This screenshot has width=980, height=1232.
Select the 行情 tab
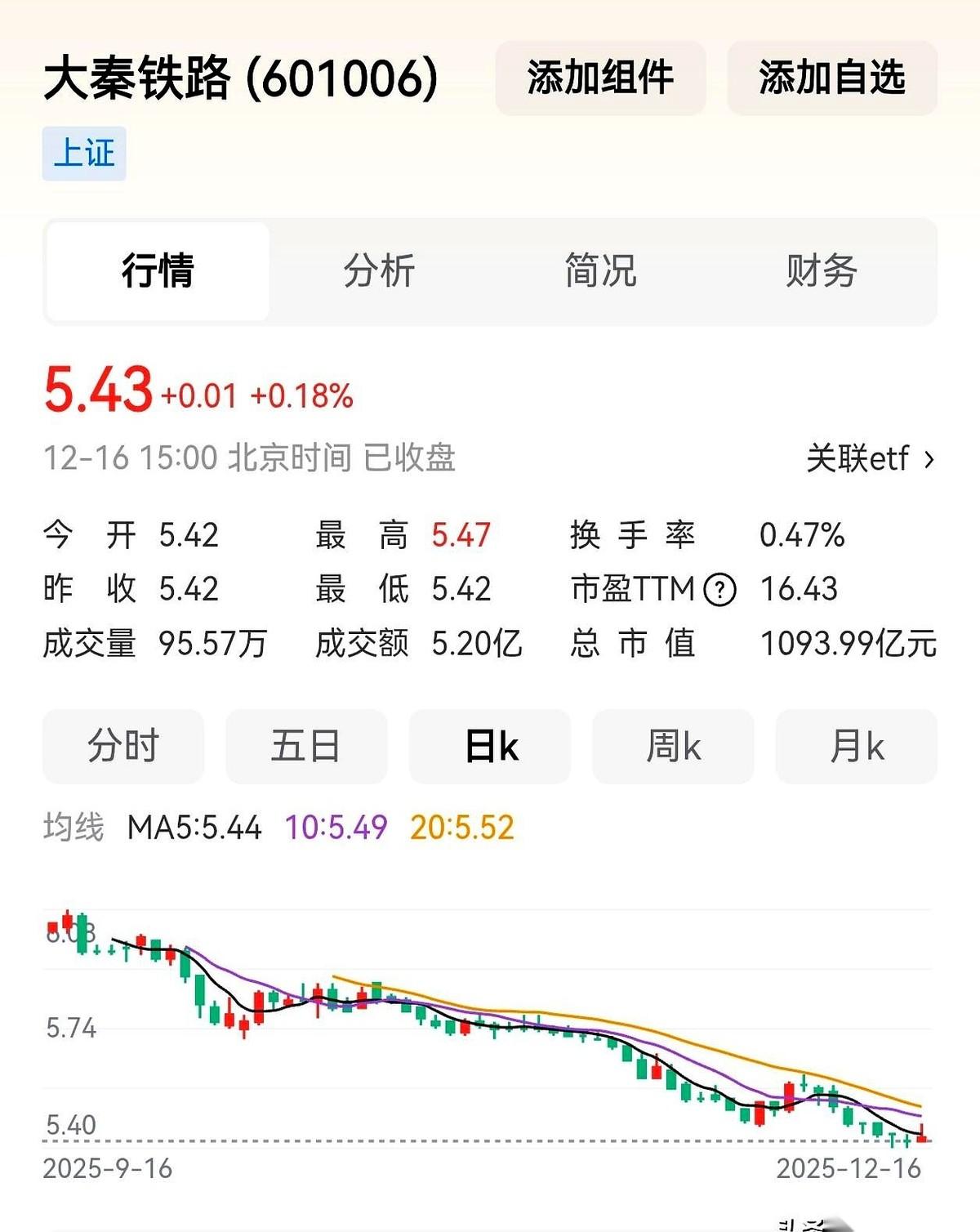158,271
